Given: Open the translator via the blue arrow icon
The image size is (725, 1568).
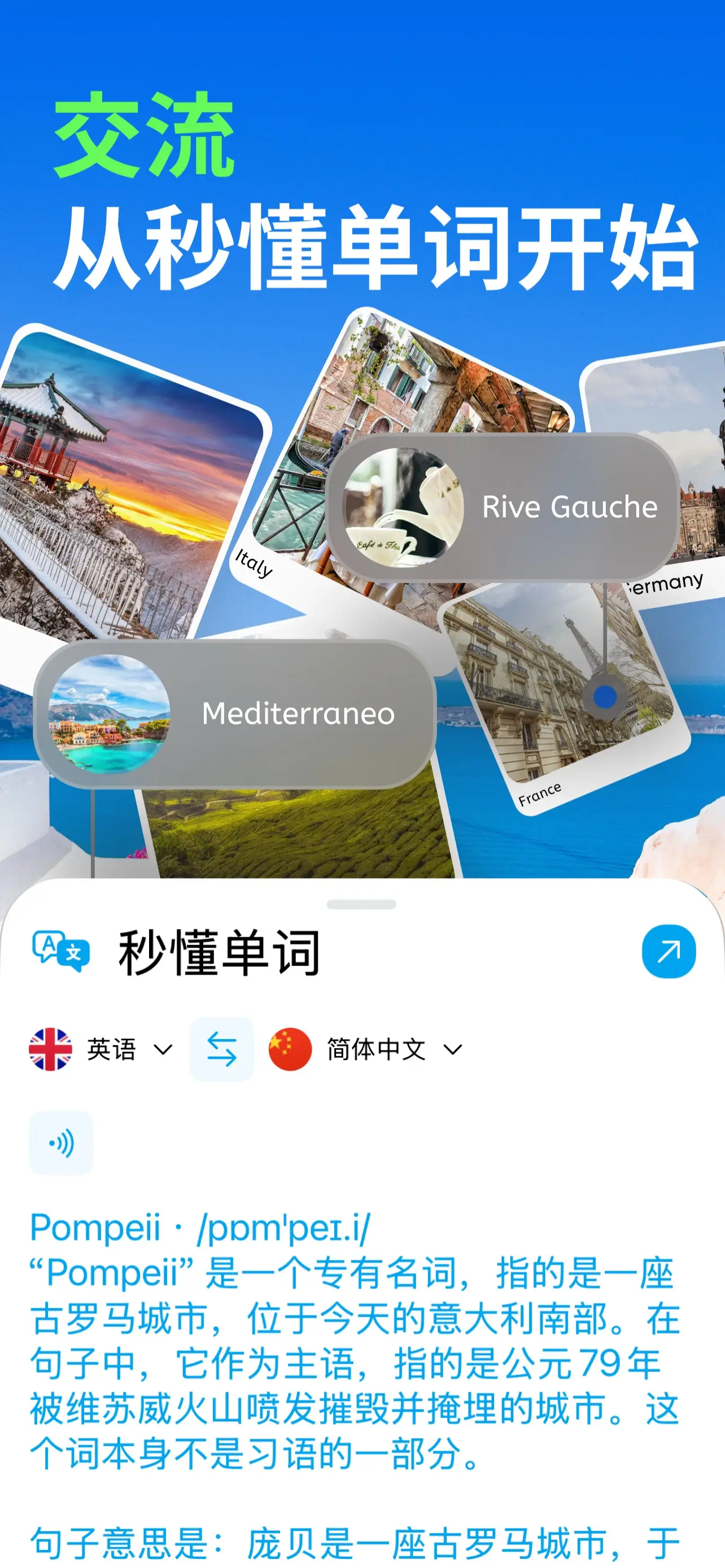Looking at the screenshot, I should pyautogui.click(x=668, y=951).
